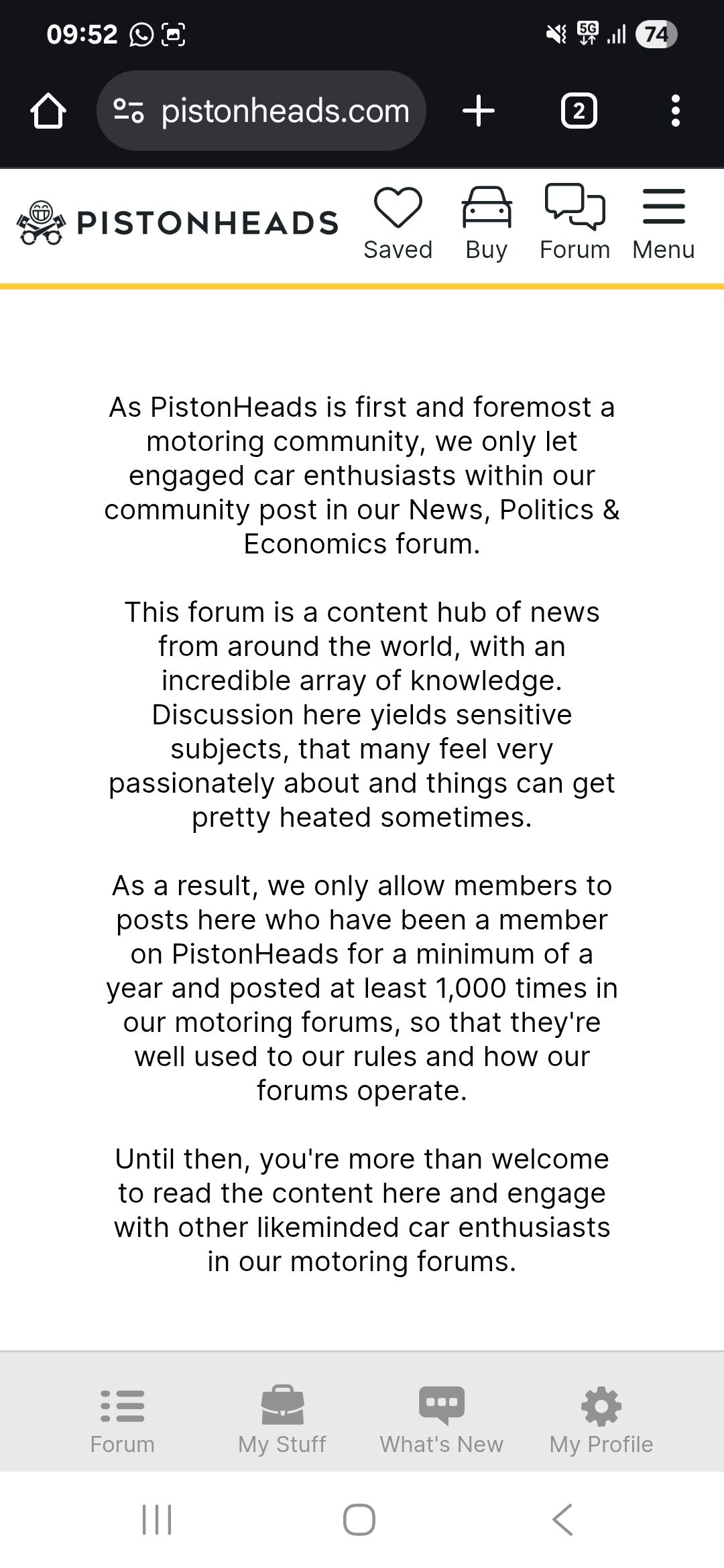724x1568 pixels.
Task: Open the hamburger Menu
Action: [x=664, y=224]
